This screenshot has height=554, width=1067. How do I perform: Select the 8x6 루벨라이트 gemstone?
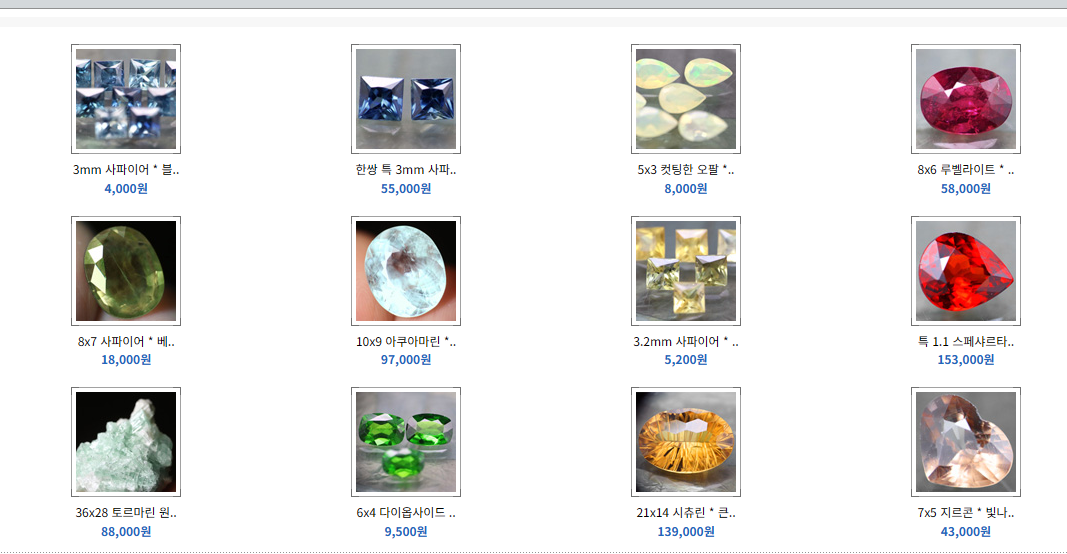point(966,98)
